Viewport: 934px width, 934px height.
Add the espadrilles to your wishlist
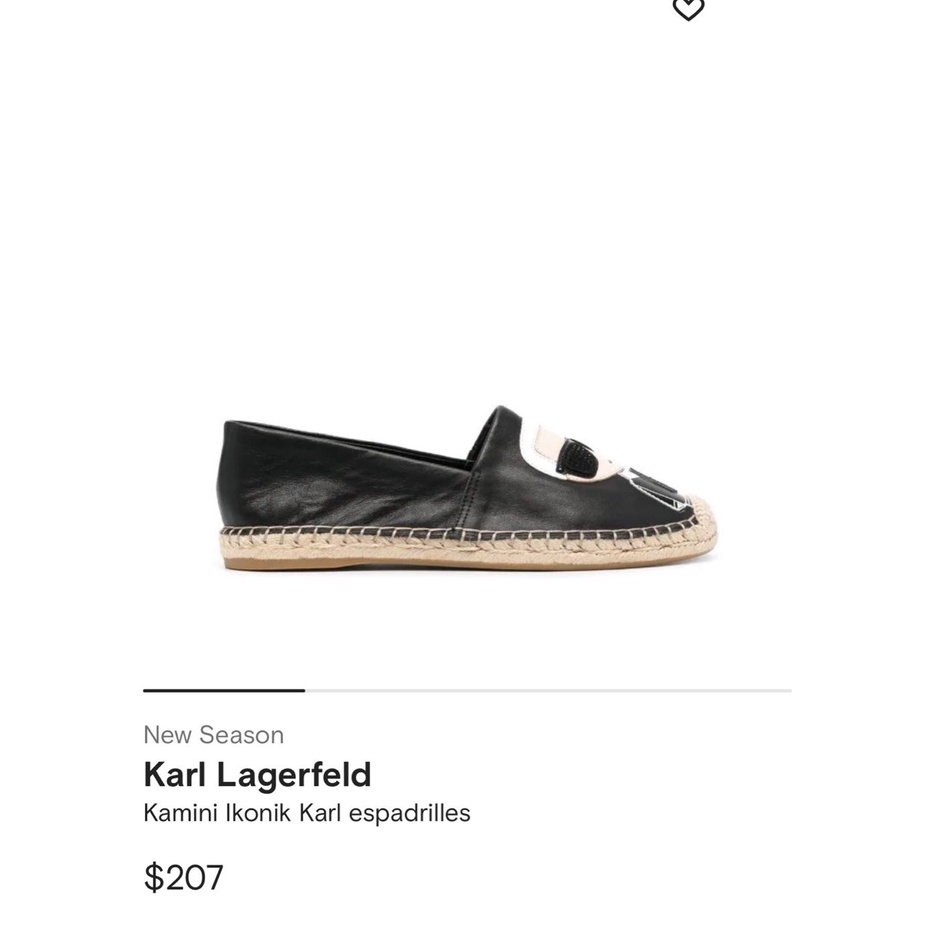(x=688, y=9)
